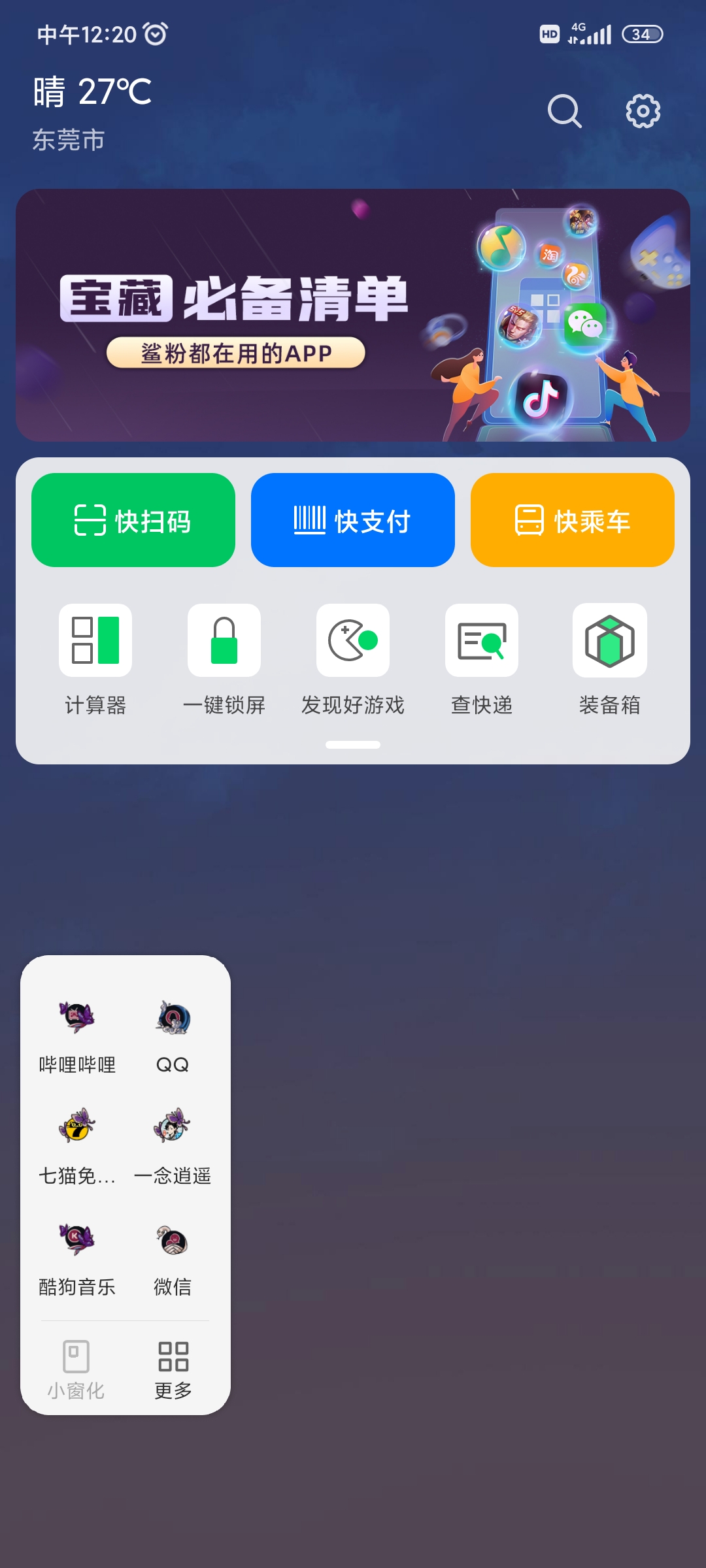Launch 快扫码 quick scan

tap(133, 520)
